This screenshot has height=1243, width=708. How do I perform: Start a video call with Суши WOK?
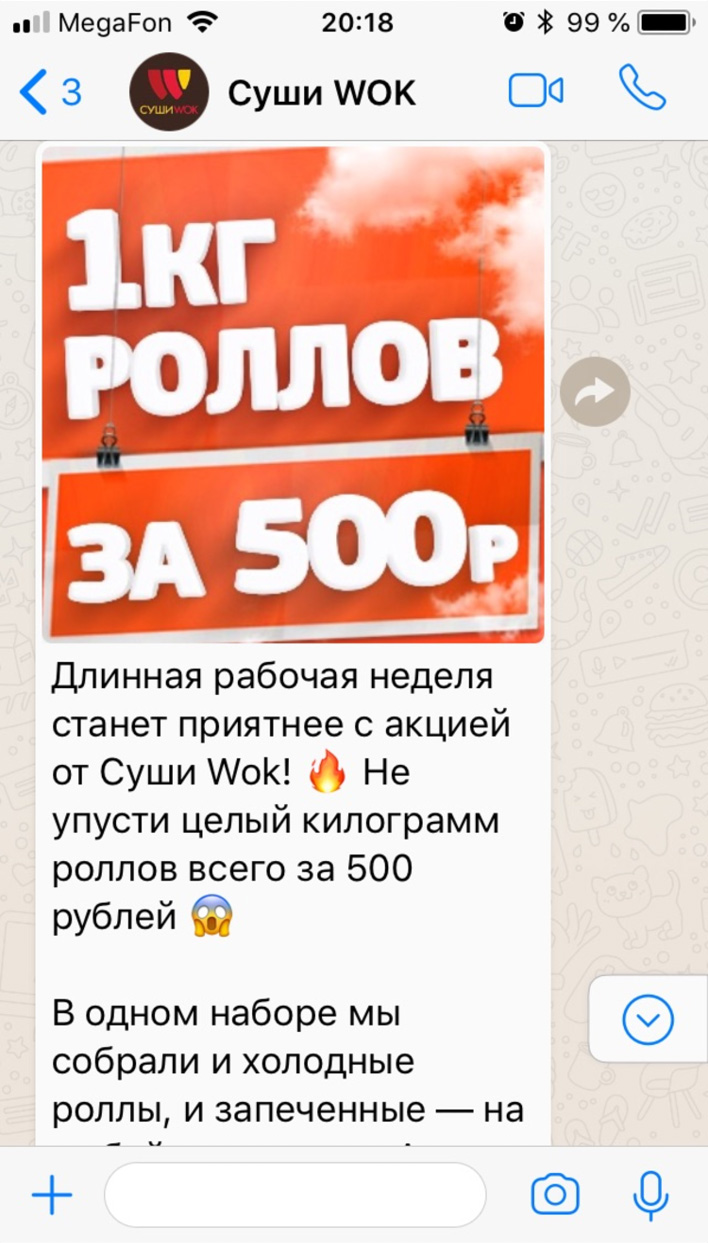click(x=536, y=92)
